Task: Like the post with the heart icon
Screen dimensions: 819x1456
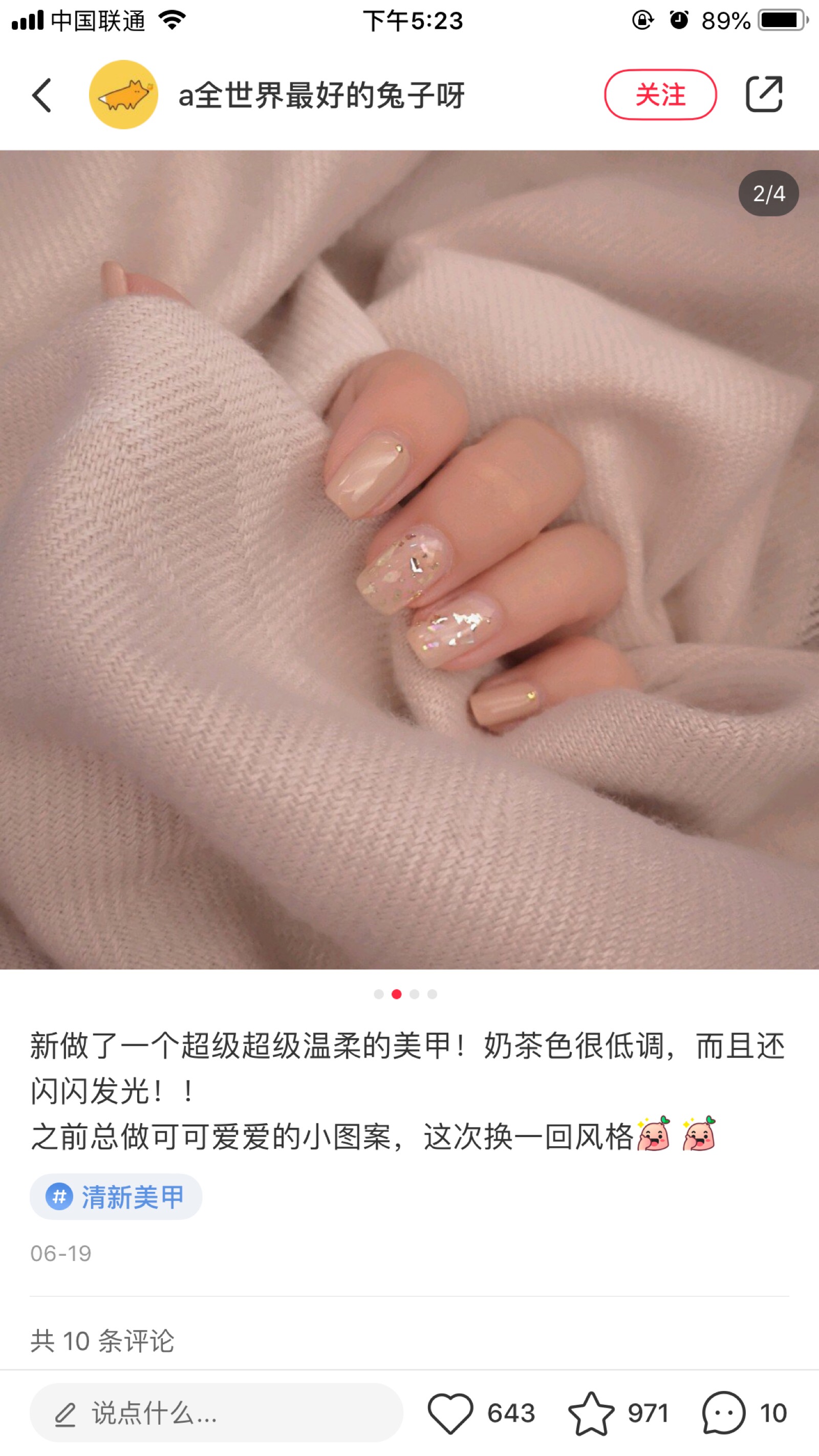Action: point(450,1413)
